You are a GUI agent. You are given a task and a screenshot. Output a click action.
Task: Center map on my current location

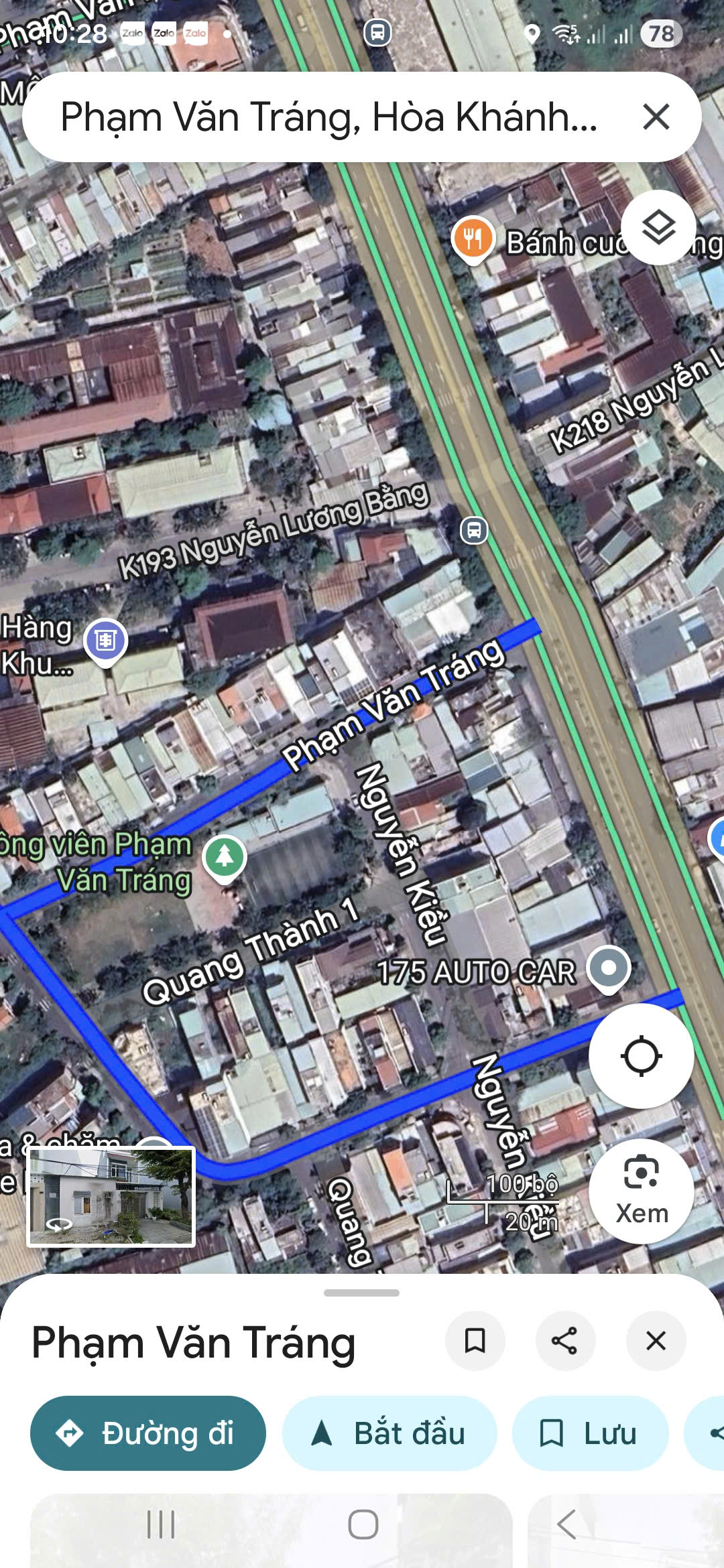coord(641,1057)
